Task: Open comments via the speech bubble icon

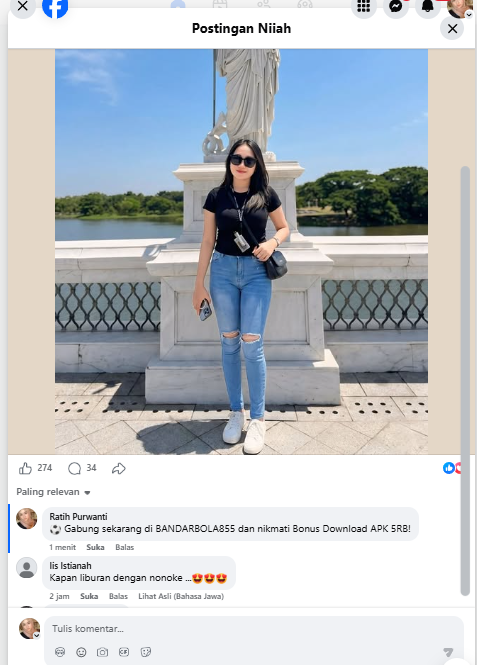Action: [x=74, y=468]
